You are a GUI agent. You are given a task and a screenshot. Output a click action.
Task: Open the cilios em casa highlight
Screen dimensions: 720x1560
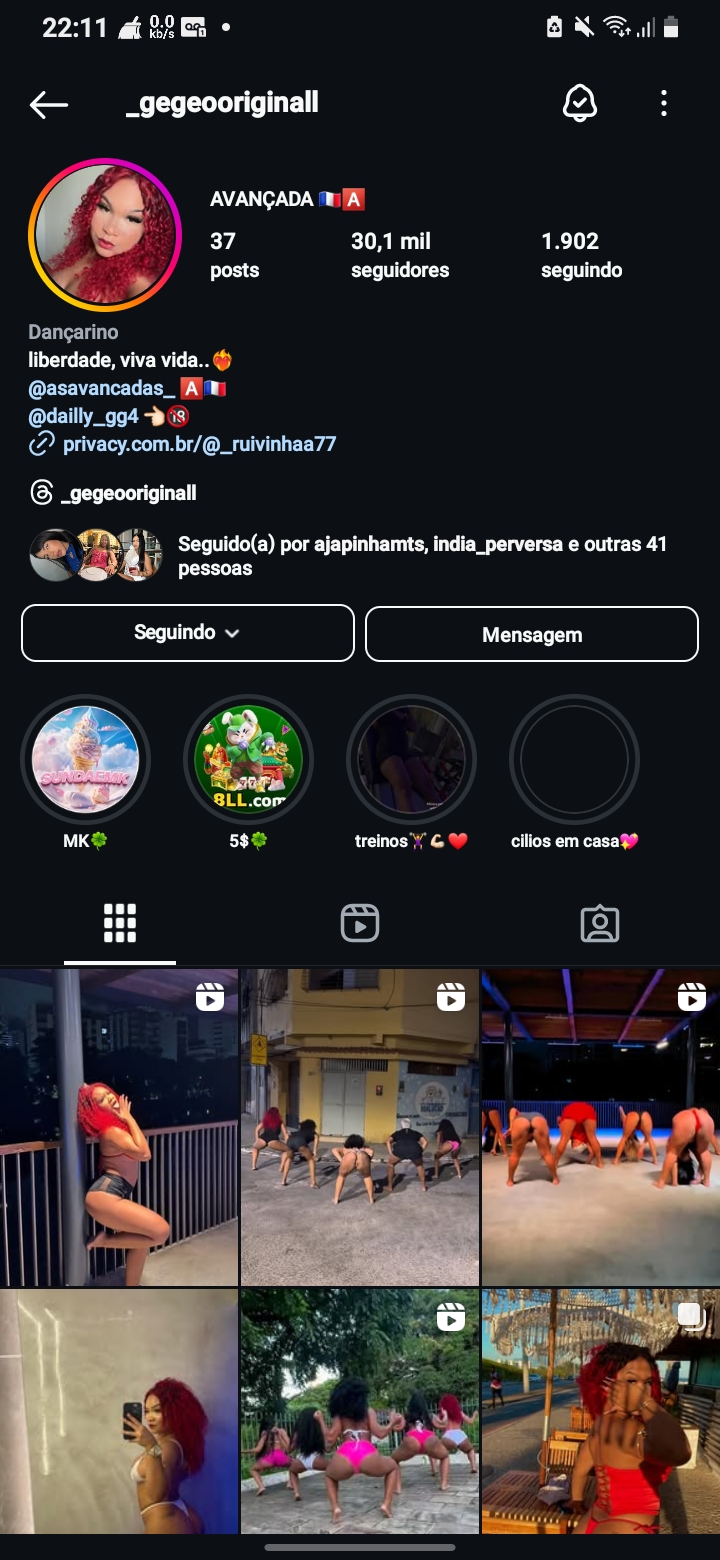coord(574,760)
